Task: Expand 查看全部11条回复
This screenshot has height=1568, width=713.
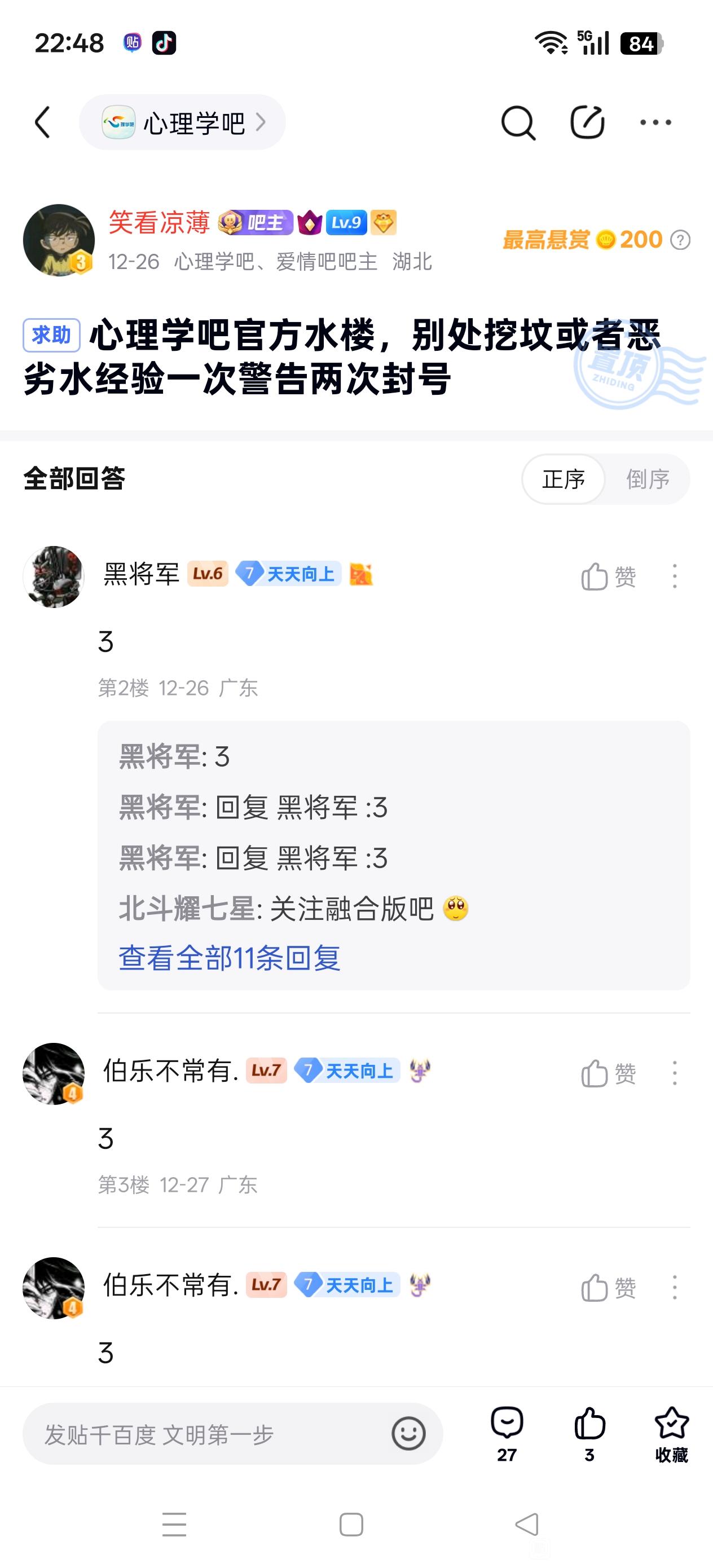Action: (x=229, y=958)
